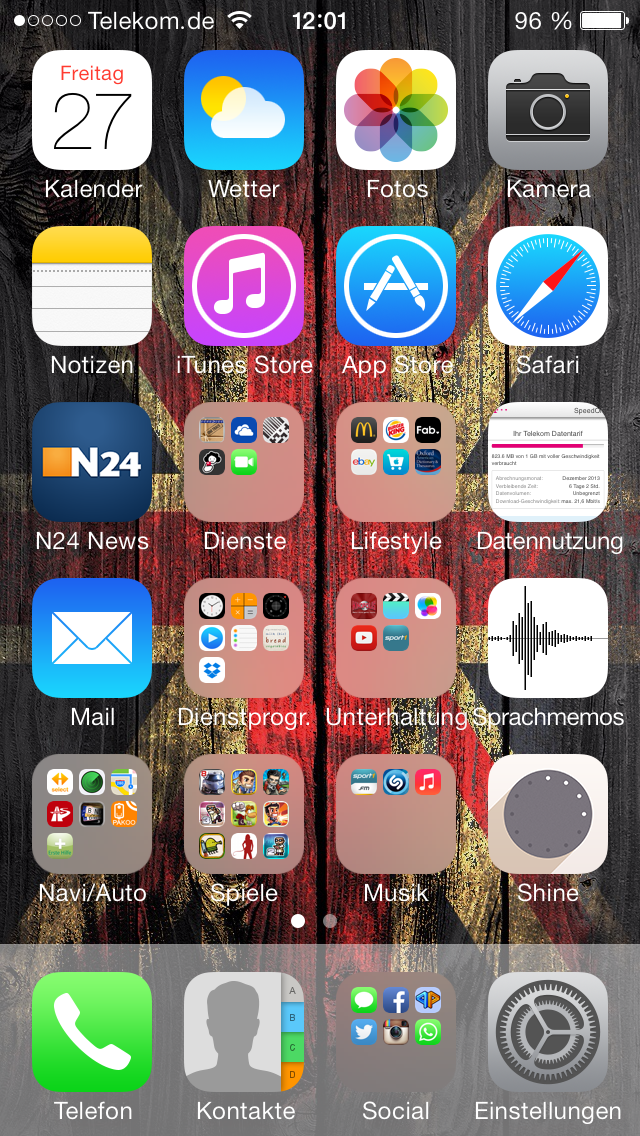Launch the iTunes Store

tap(244, 286)
